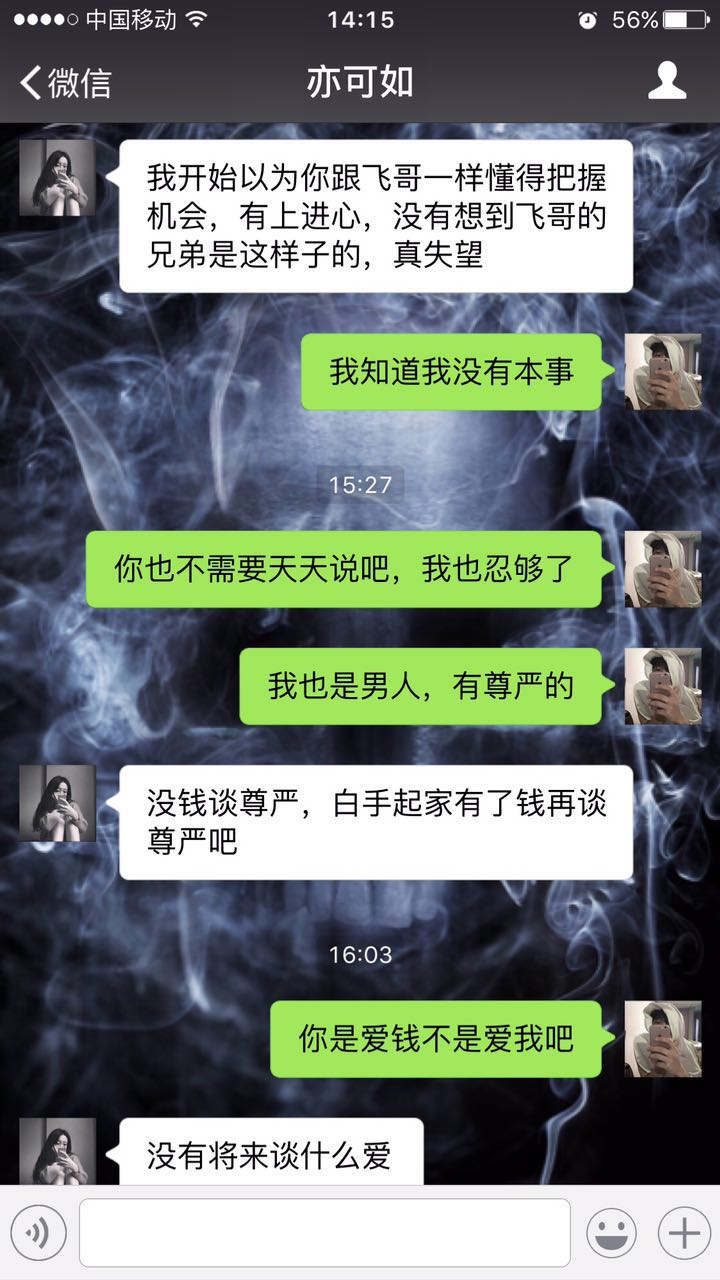The height and width of the screenshot is (1280, 720).
Task: Tap the voice message microphone icon
Action: point(37,1232)
